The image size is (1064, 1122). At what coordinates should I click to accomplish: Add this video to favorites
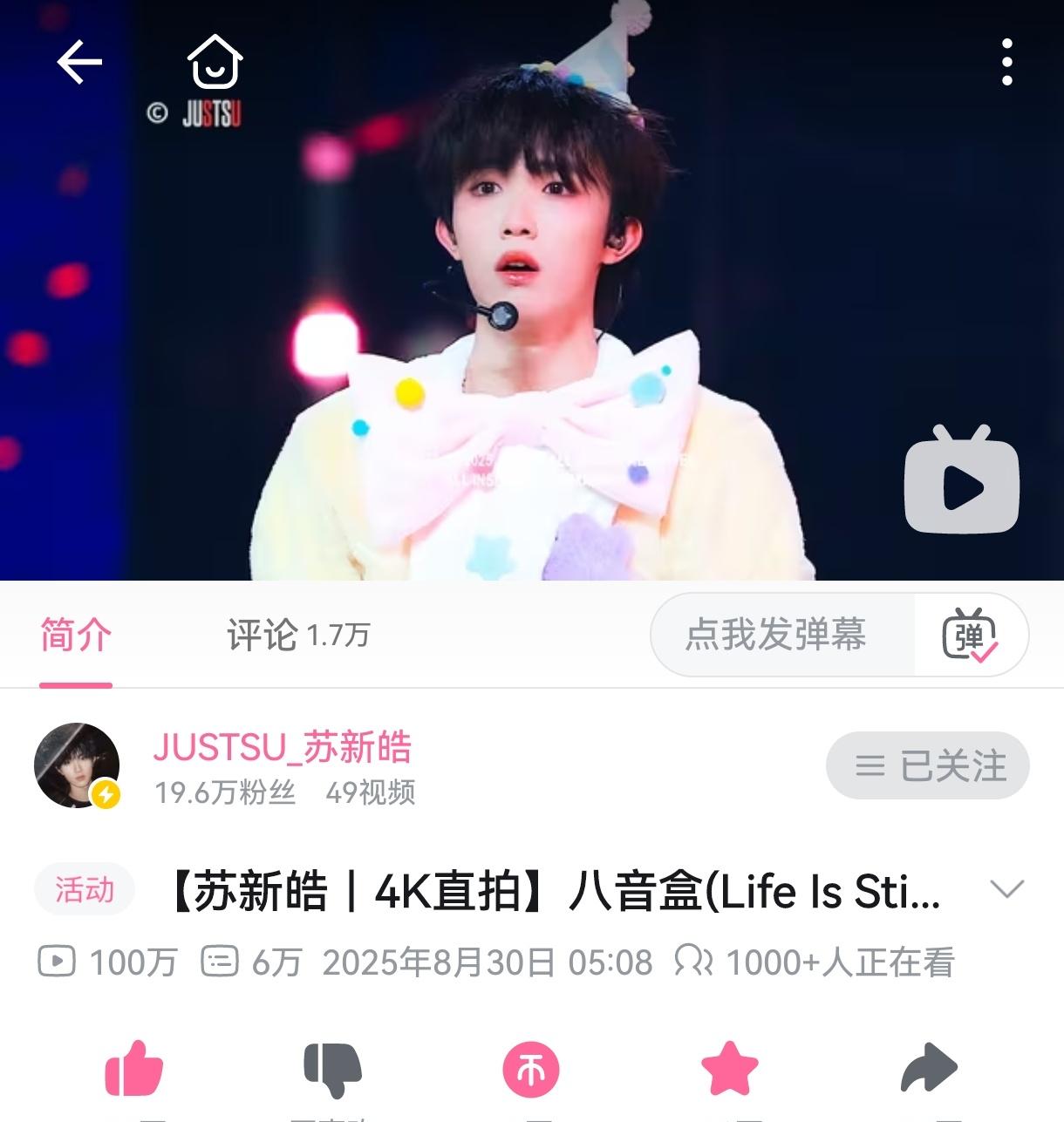pyautogui.click(x=729, y=1069)
